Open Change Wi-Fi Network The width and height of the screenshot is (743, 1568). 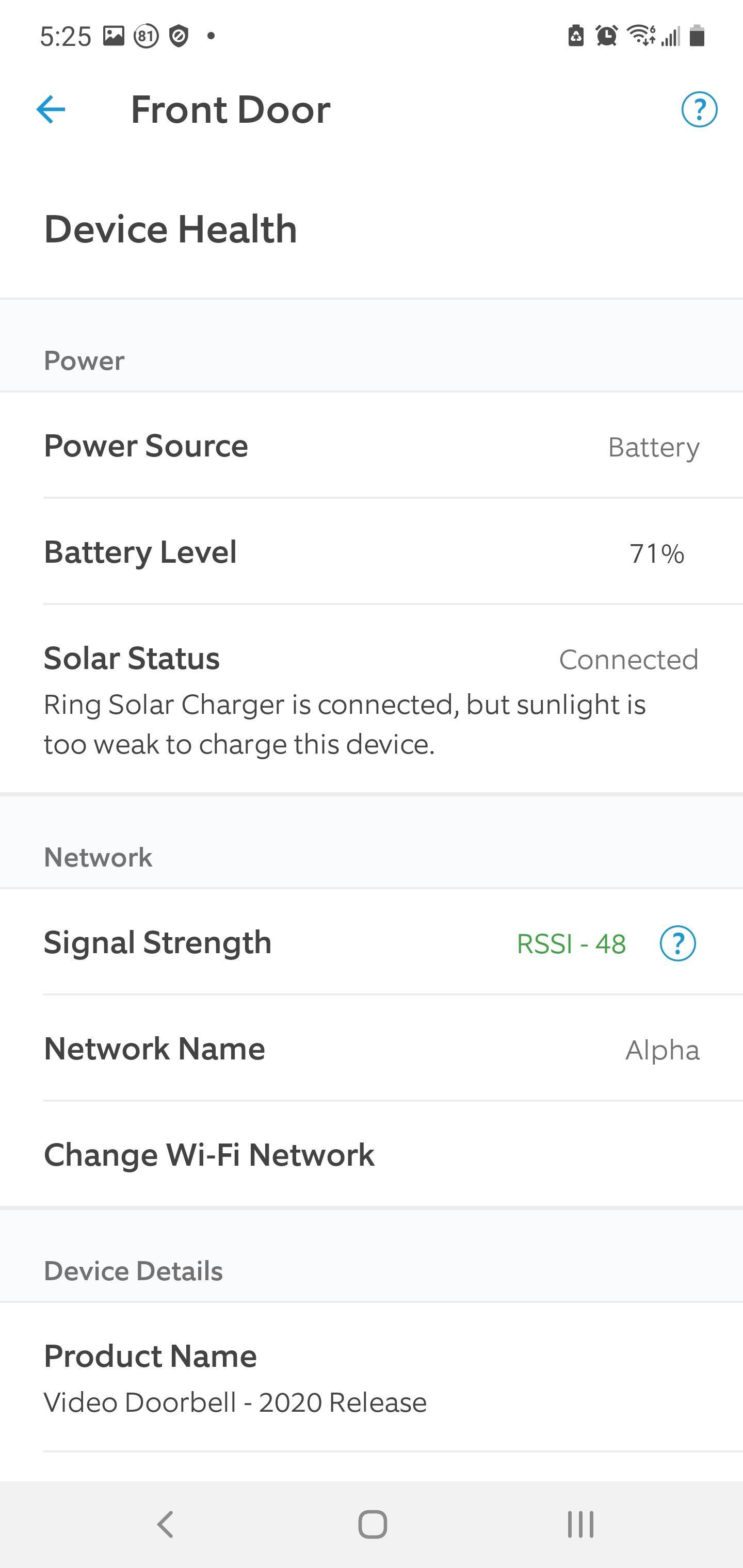[x=209, y=1155]
